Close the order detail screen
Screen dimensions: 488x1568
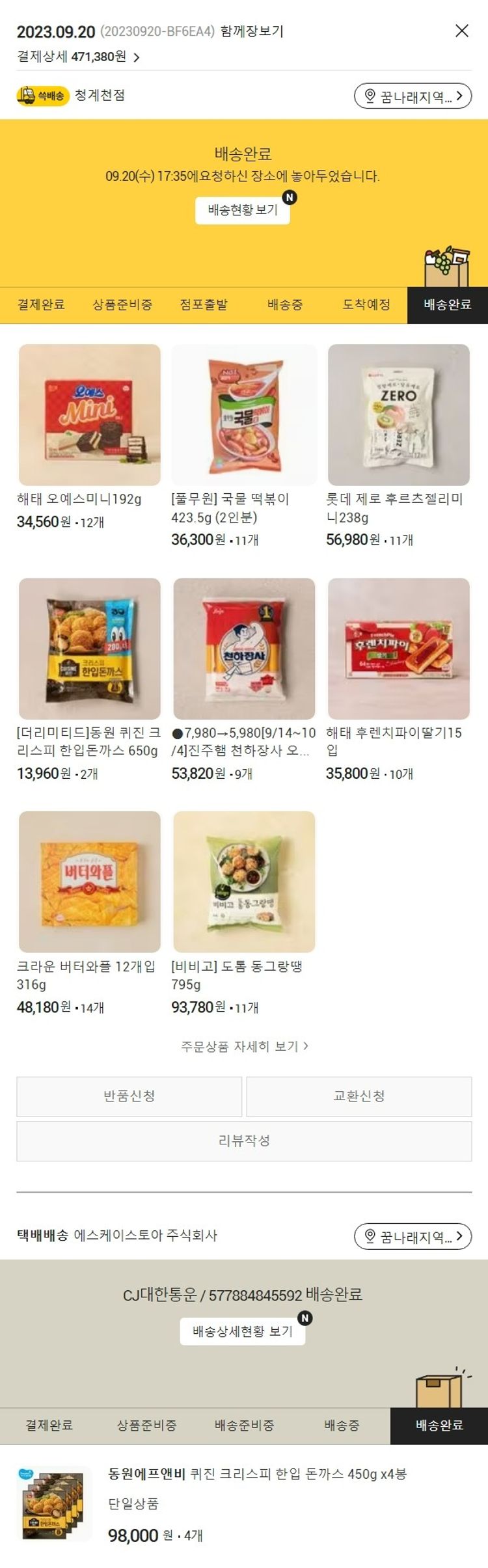coord(461,31)
